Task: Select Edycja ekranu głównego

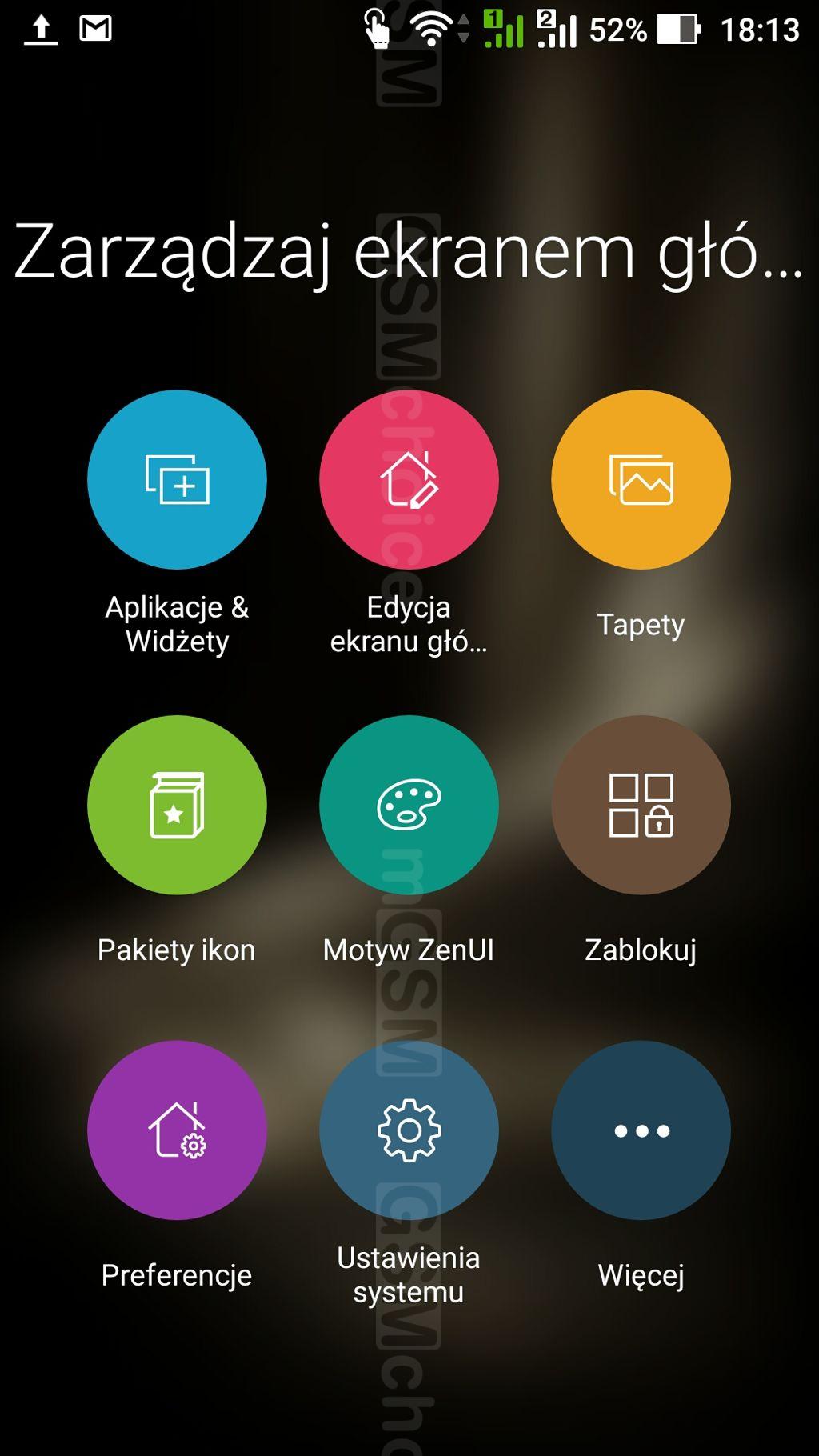Action: coord(409,480)
